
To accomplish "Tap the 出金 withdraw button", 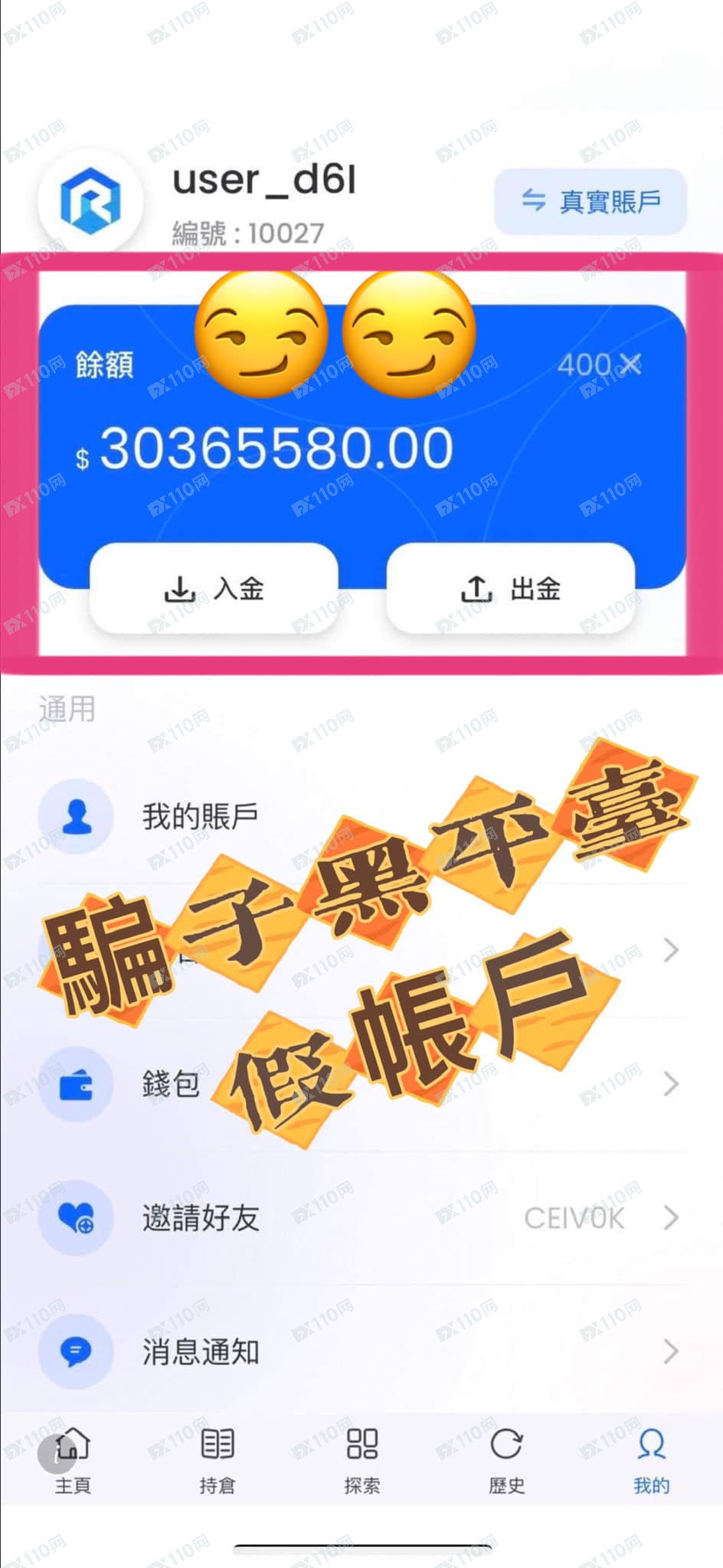I will point(511,589).
